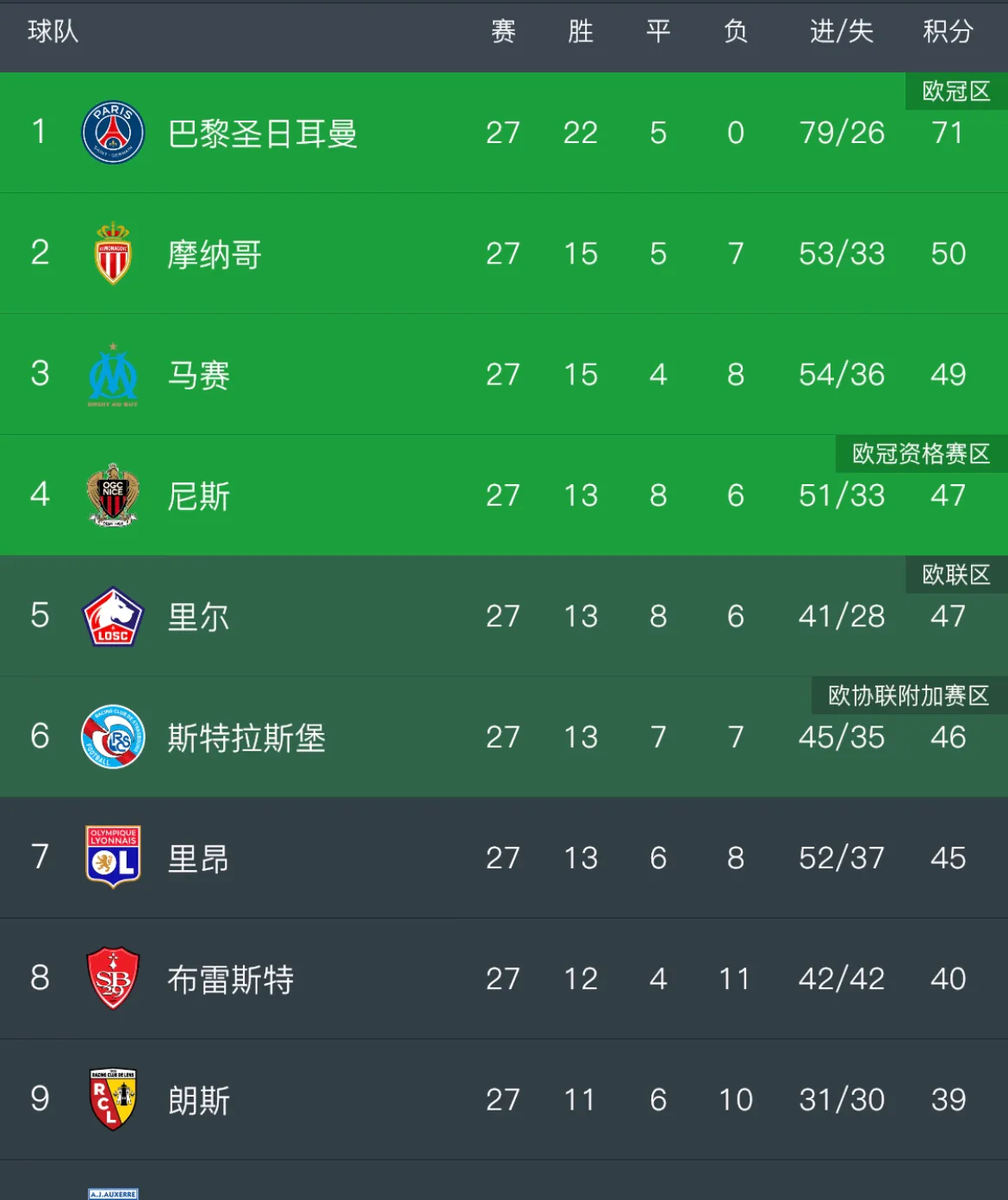View the 布雷斯特 team details
Image resolution: width=1008 pixels, height=1200 pixels.
tap(231, 979)
